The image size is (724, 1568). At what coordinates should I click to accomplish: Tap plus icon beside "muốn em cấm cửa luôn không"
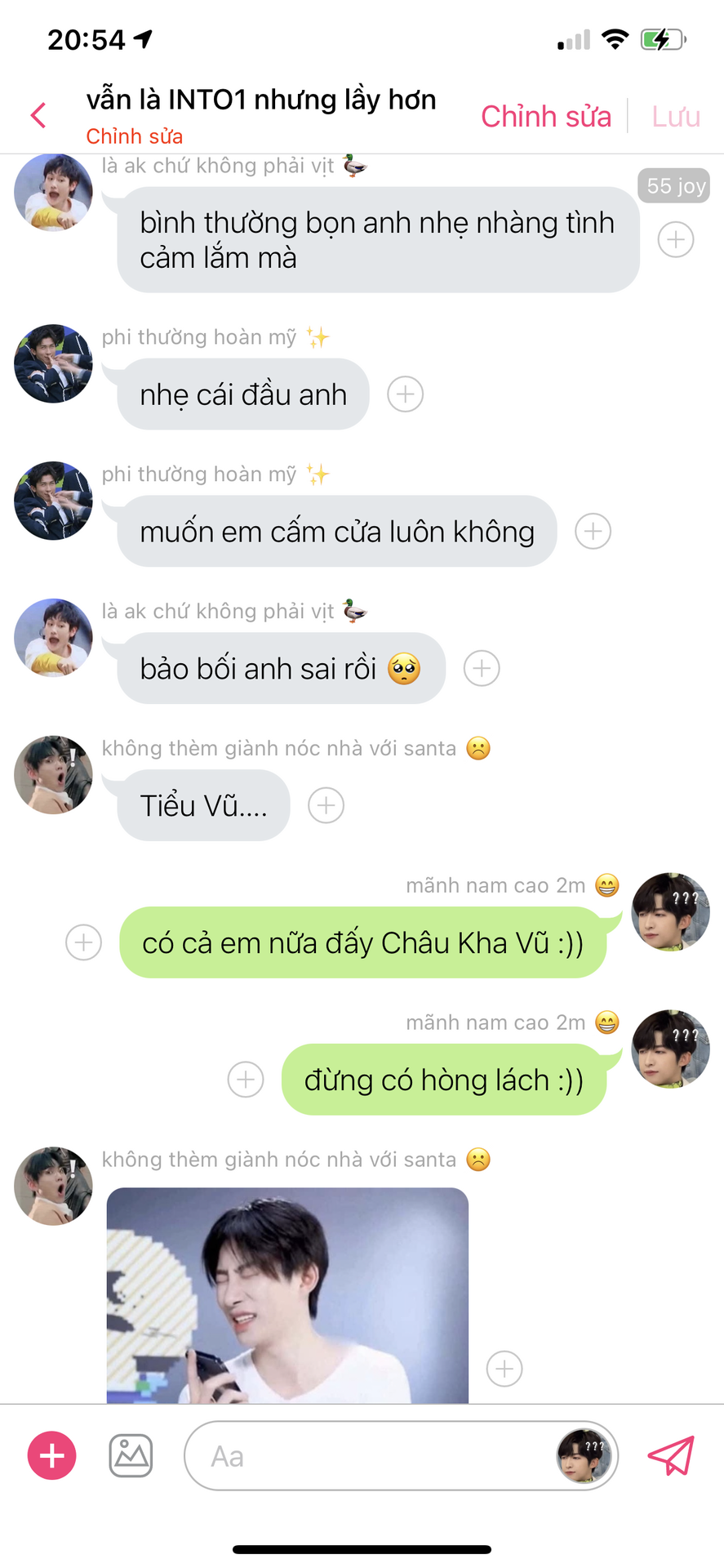click(593, 532)
